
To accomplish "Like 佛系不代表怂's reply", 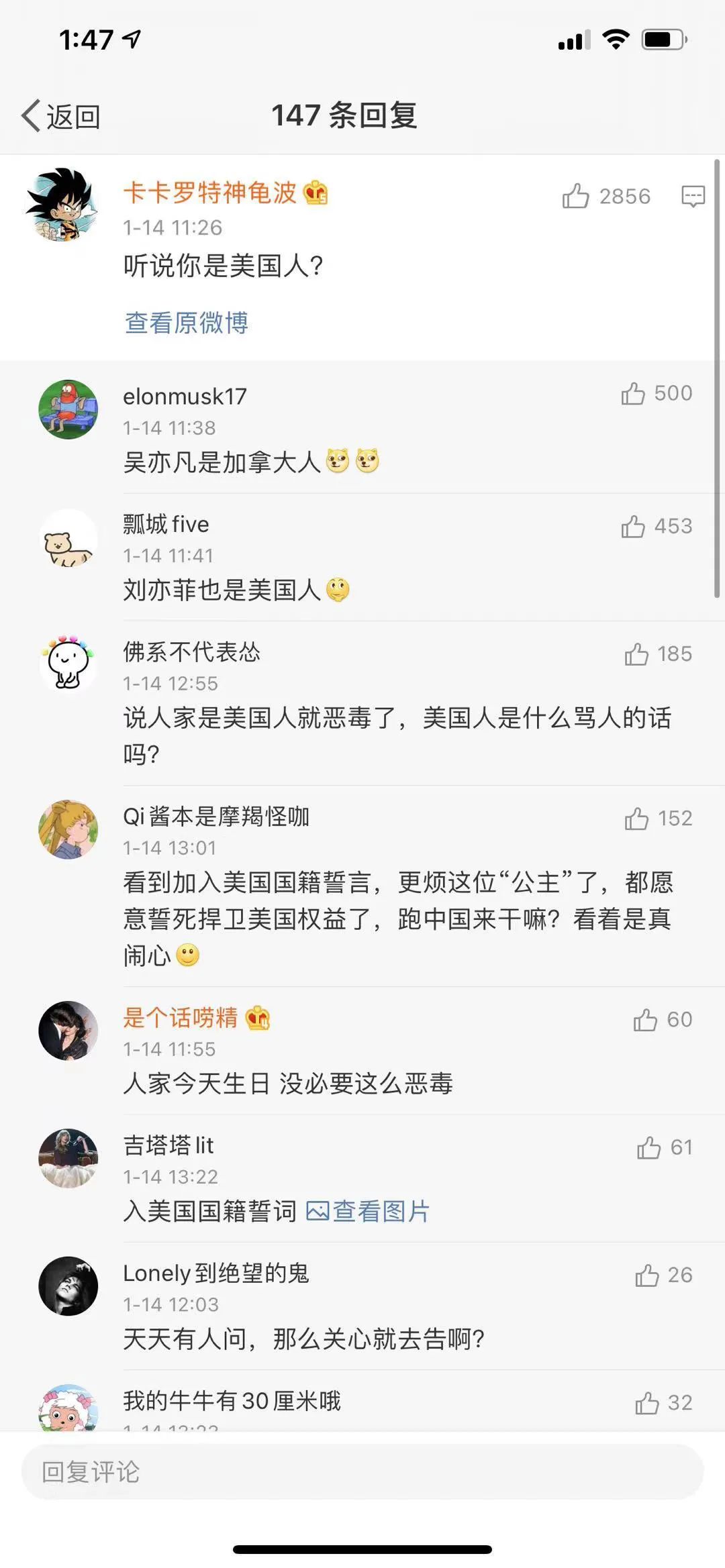I will point(636,654).
